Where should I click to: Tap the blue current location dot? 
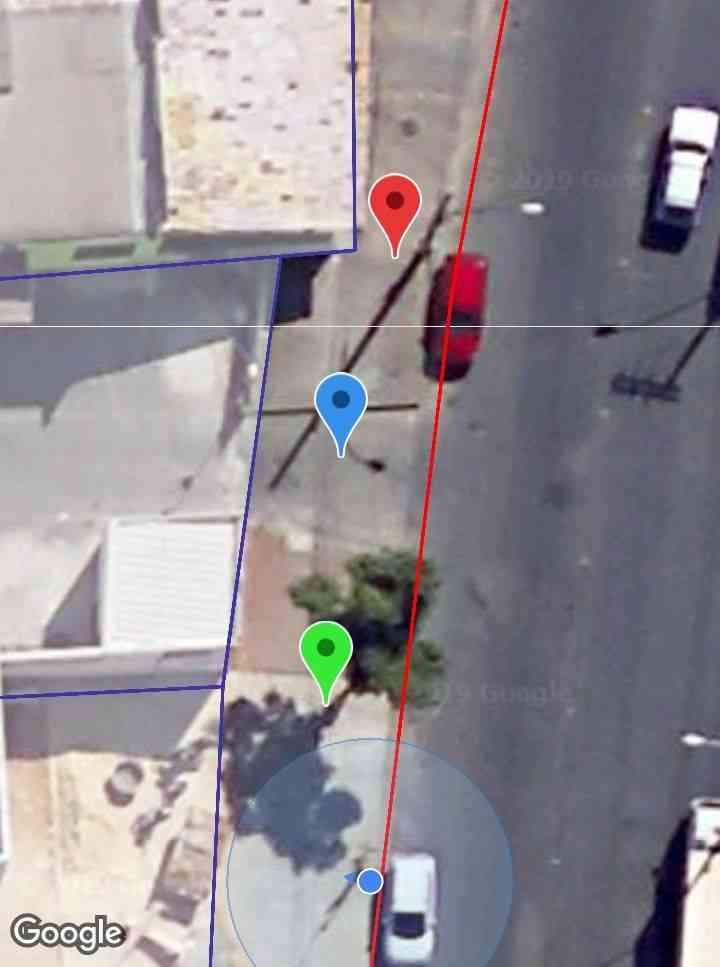point(370,881)
